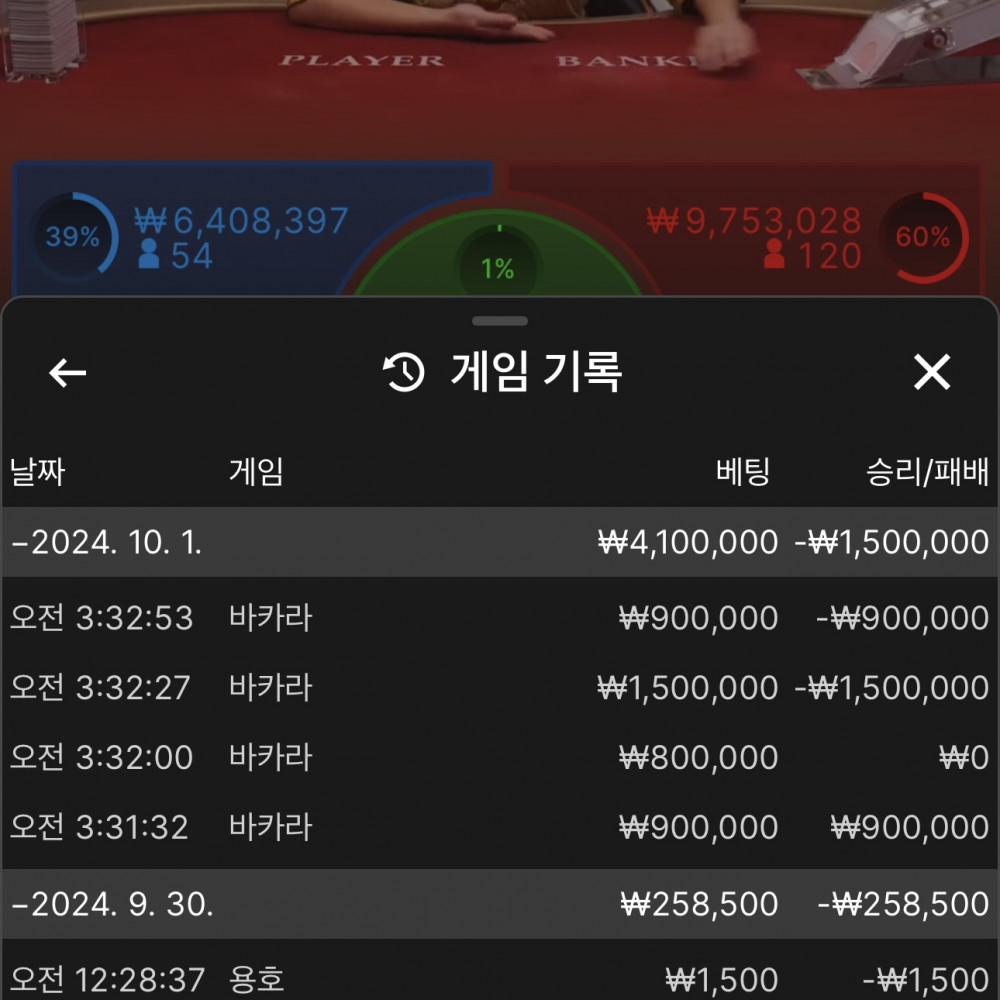Close the 게임 기록 panel
The height and width of the screenshot is (1000, 1000).
931,373
